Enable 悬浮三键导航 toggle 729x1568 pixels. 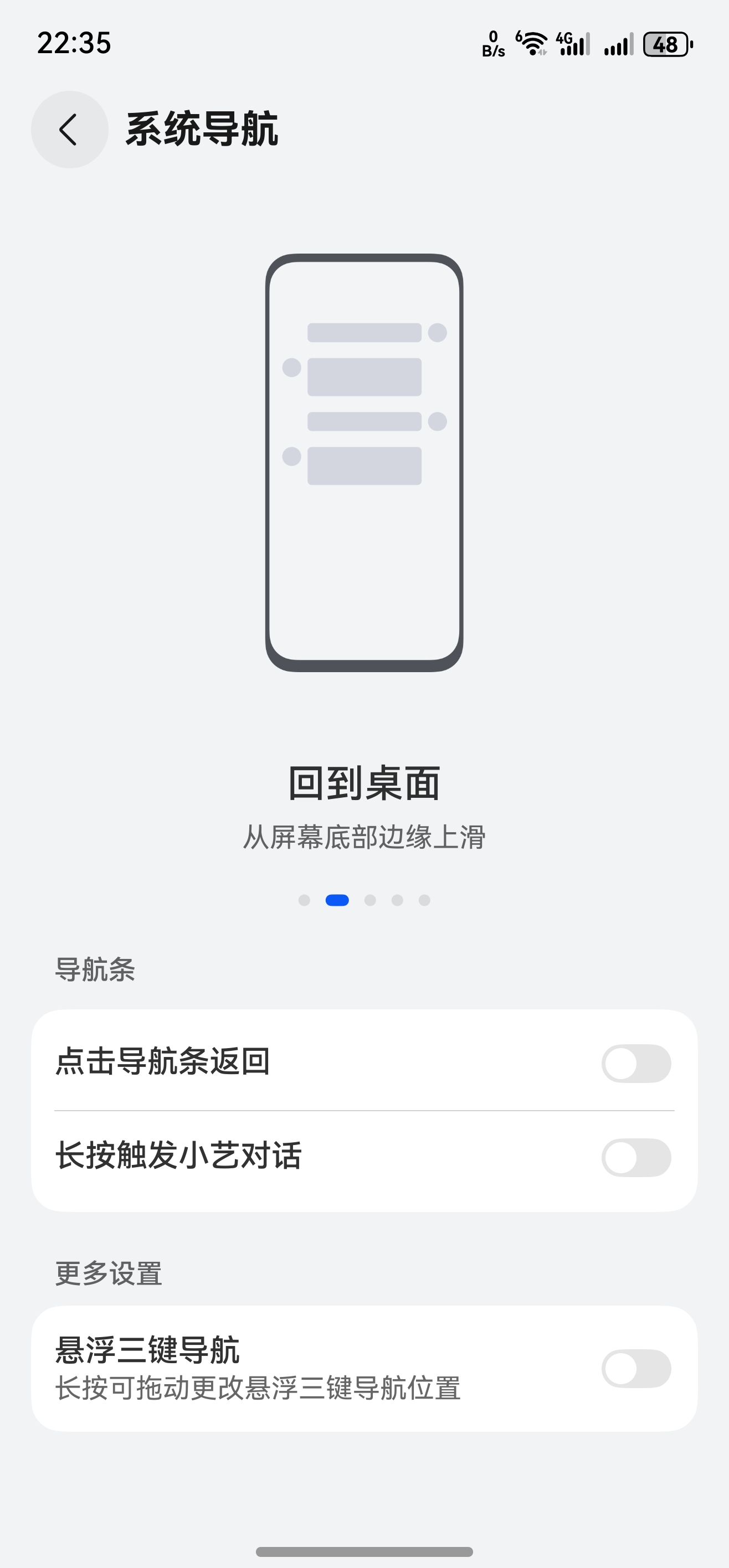[x=636, y=1369]
